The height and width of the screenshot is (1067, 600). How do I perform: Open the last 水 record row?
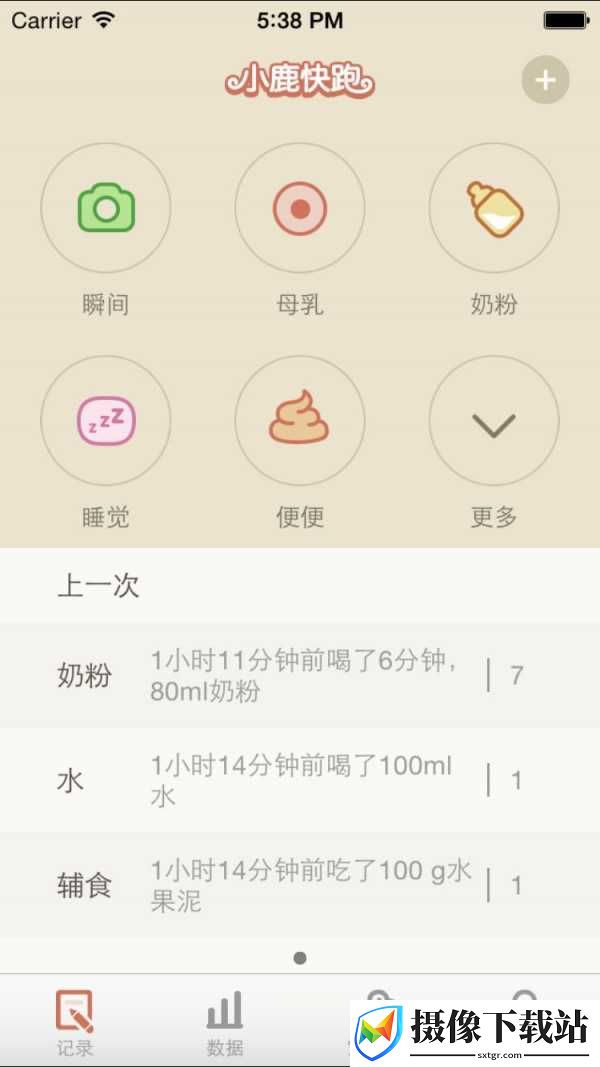pos(300,780)
